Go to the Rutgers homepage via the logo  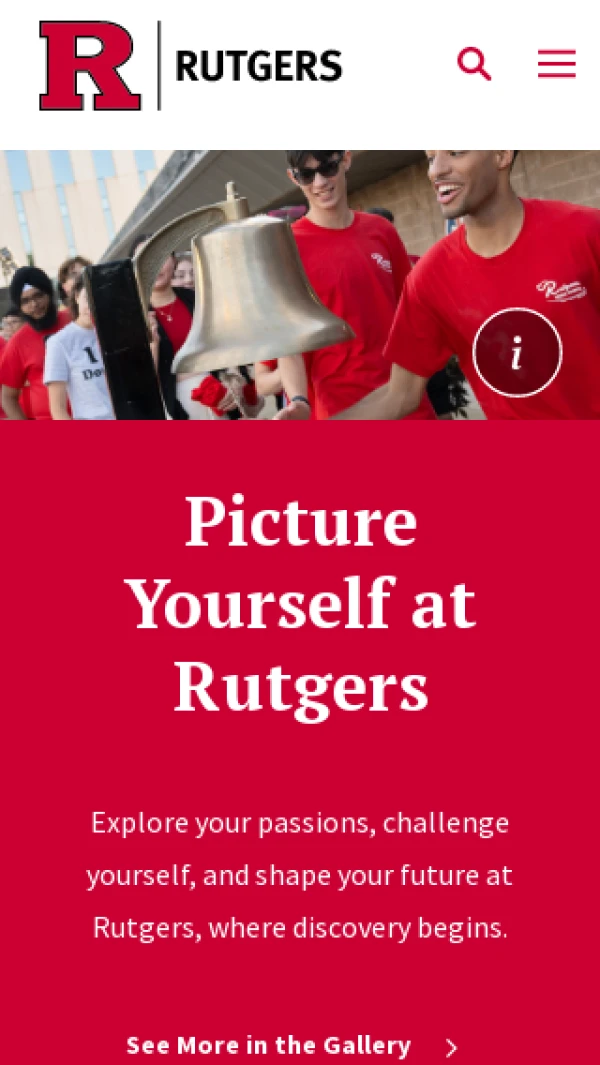(190, 65)
